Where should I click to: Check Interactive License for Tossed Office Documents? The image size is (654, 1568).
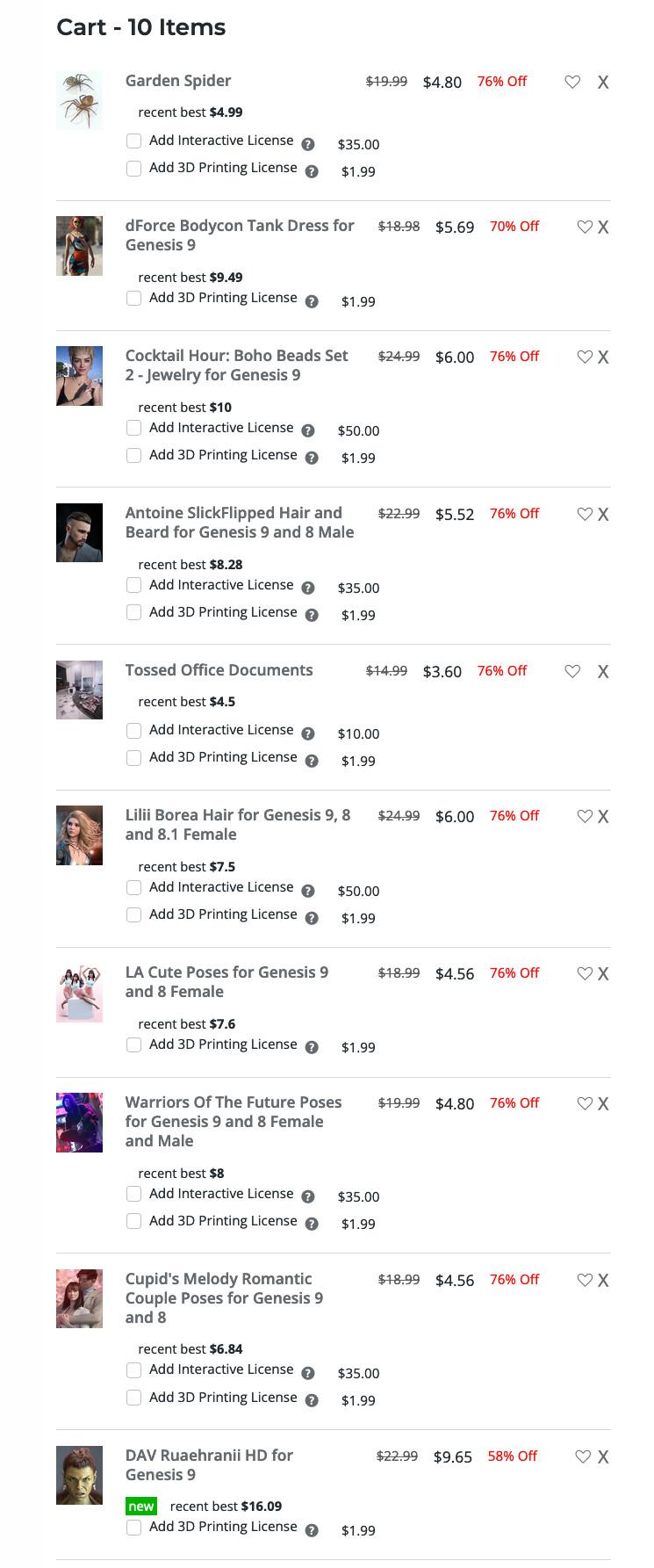coord(134,730)
